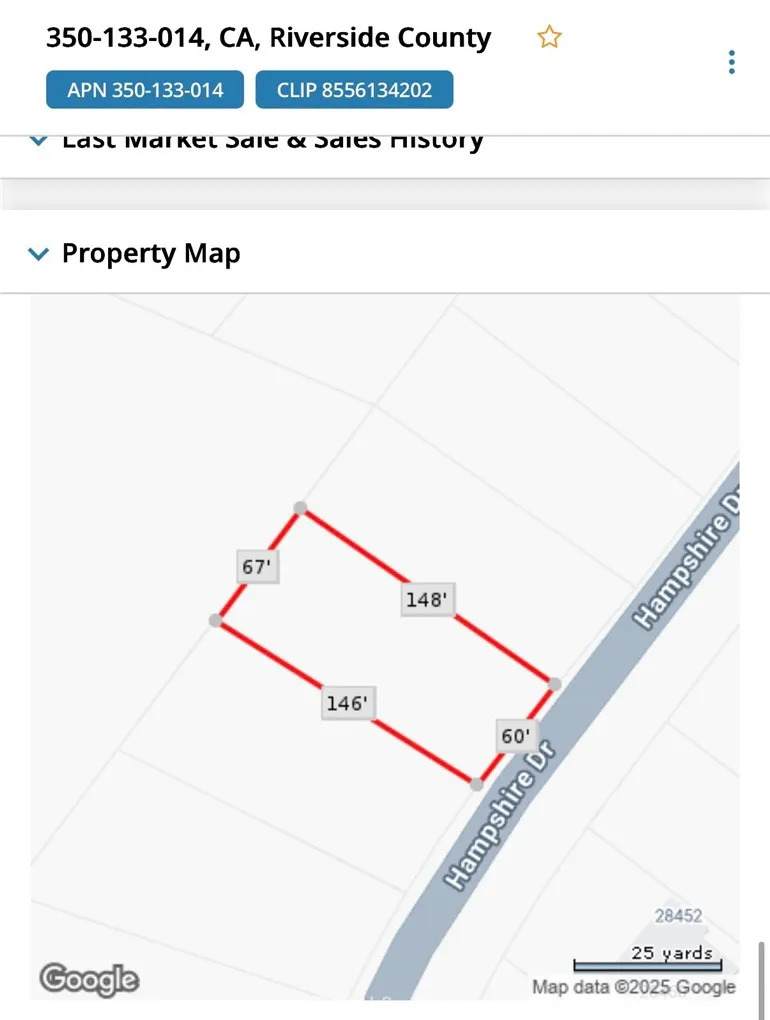Image resolution: width=770 pixels, height=1020 pixels.
Task: Favorite this property with the star icon
Action: (x=549, y=38)
